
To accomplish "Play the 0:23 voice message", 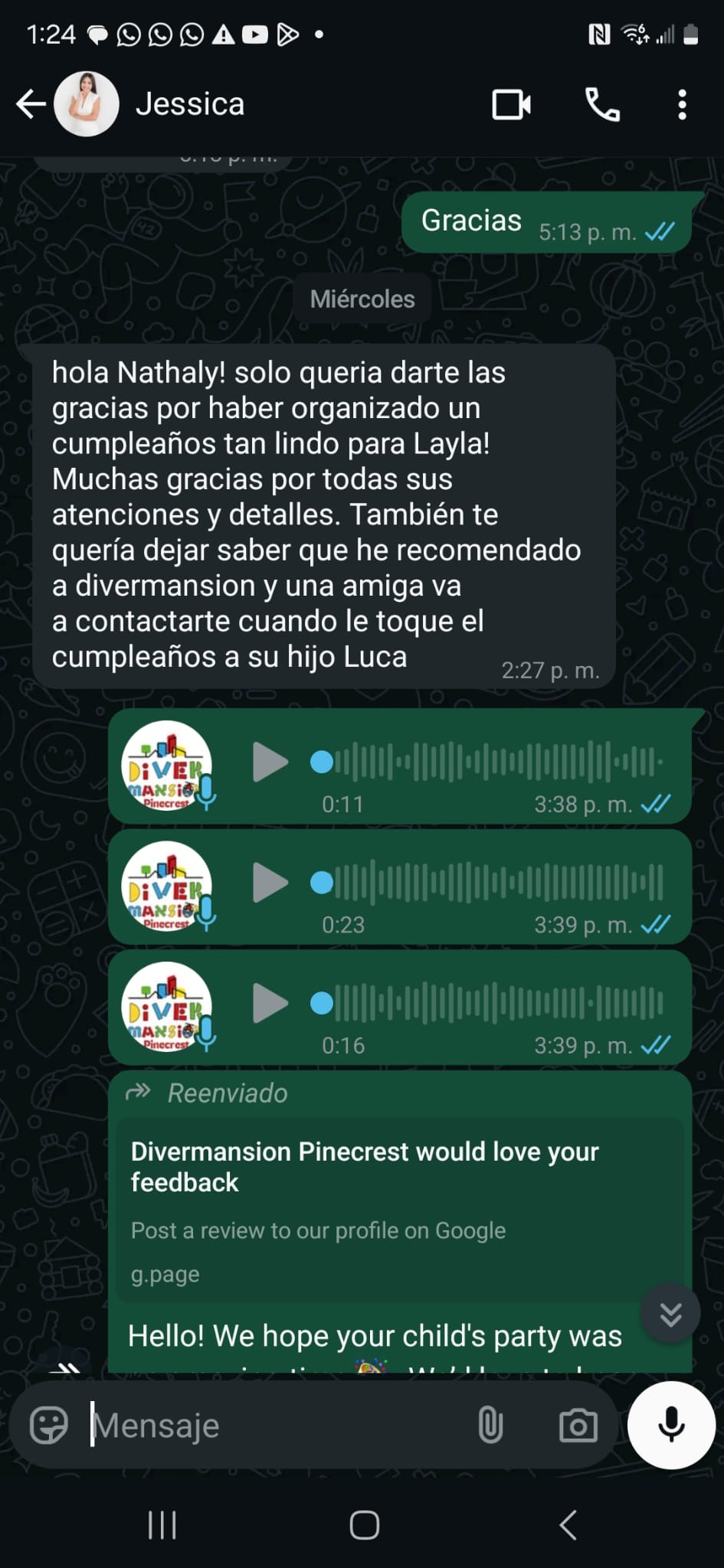I will (270, 882).
